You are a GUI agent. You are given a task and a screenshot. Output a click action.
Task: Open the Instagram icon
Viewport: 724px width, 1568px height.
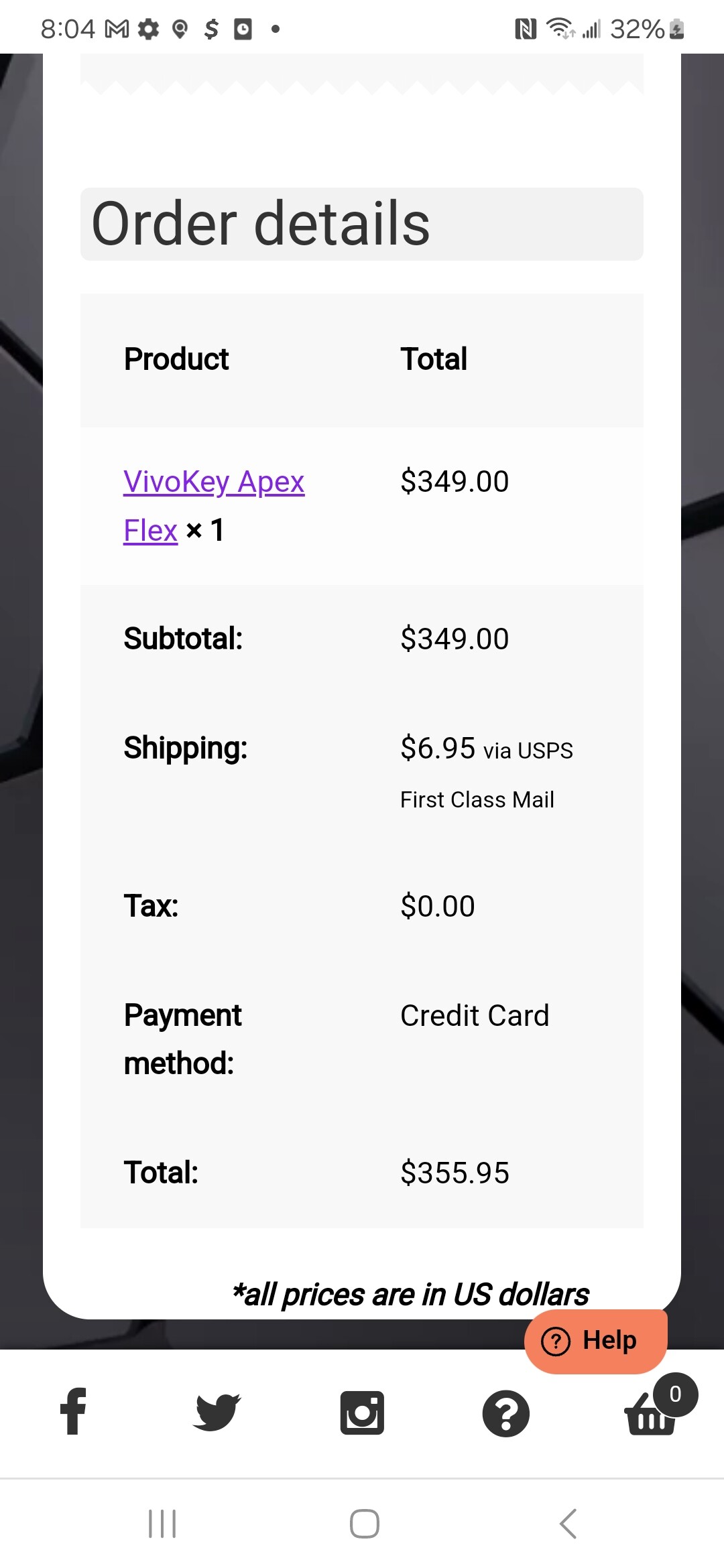(362, 1413)
